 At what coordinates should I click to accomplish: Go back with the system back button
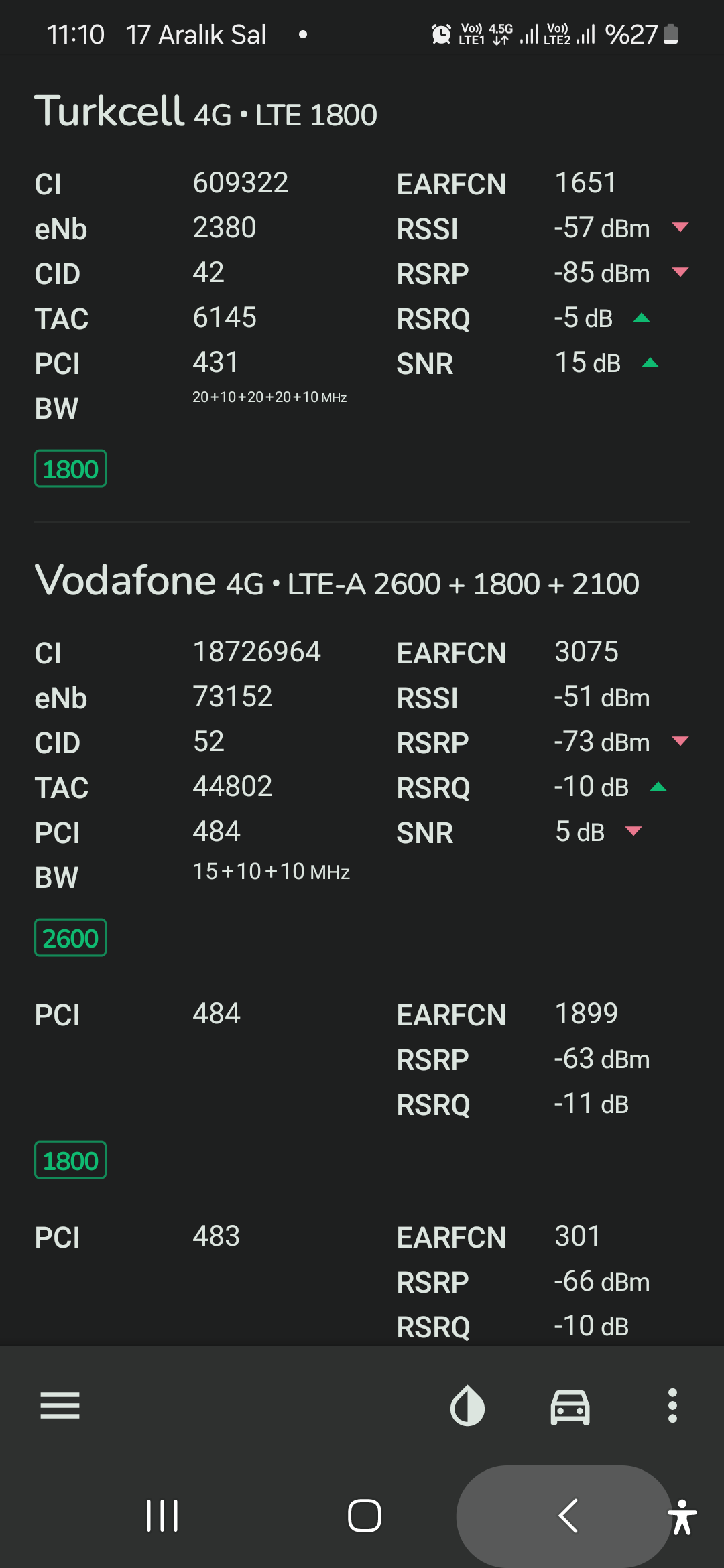click(x=567, y=1516)
